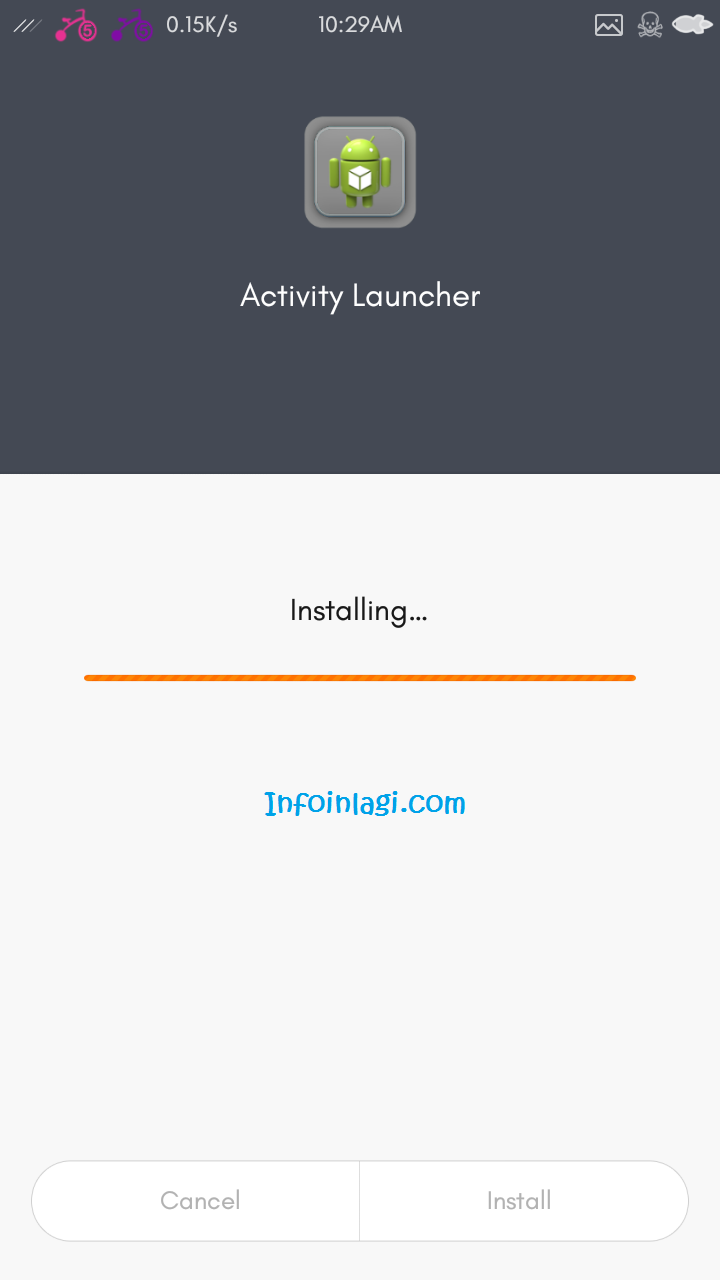The height and width of the screenshot is (1280, 720).
Task: Tap the pink tricycle notification icon
Action: click(x=76, y=25)
